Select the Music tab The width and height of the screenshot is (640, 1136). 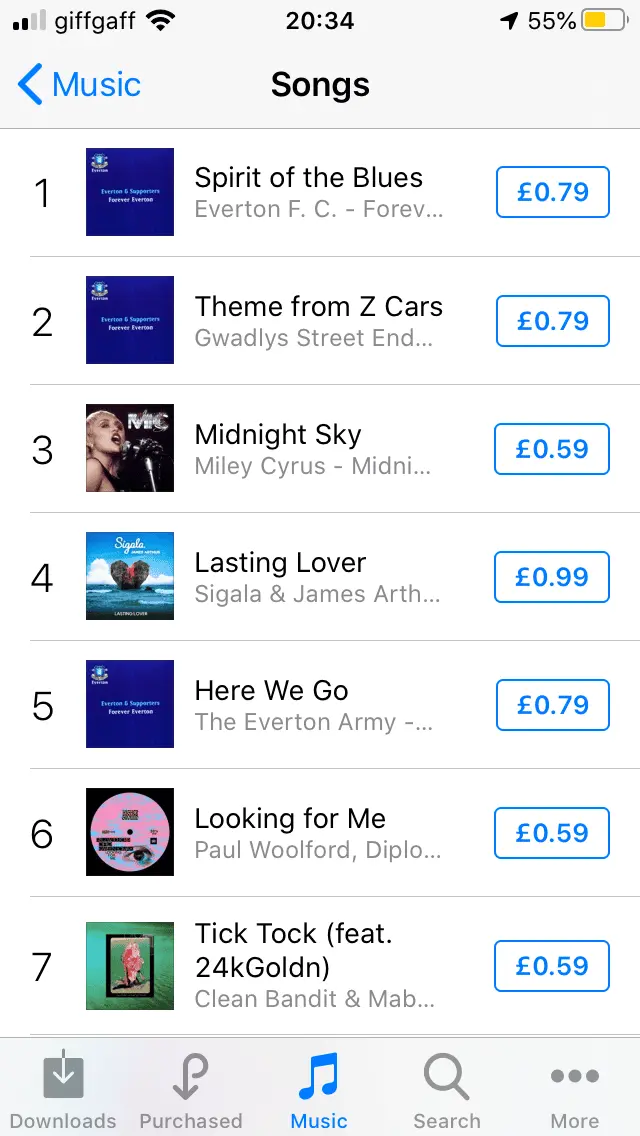point(319,1090)
